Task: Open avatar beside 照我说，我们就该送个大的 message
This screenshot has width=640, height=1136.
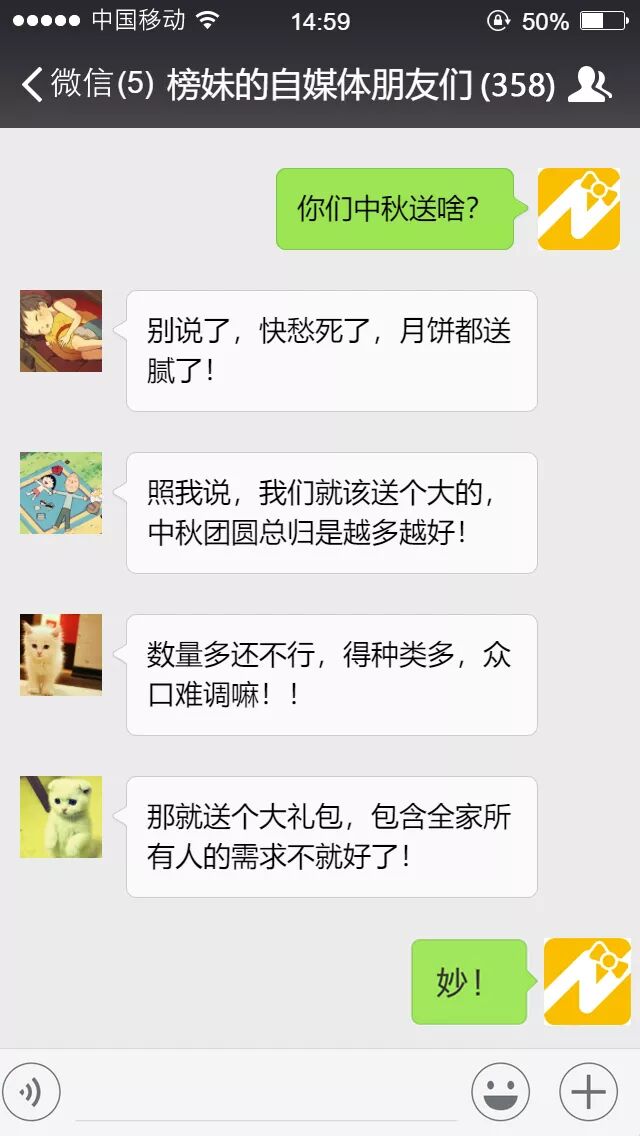Action: point(61,493)
